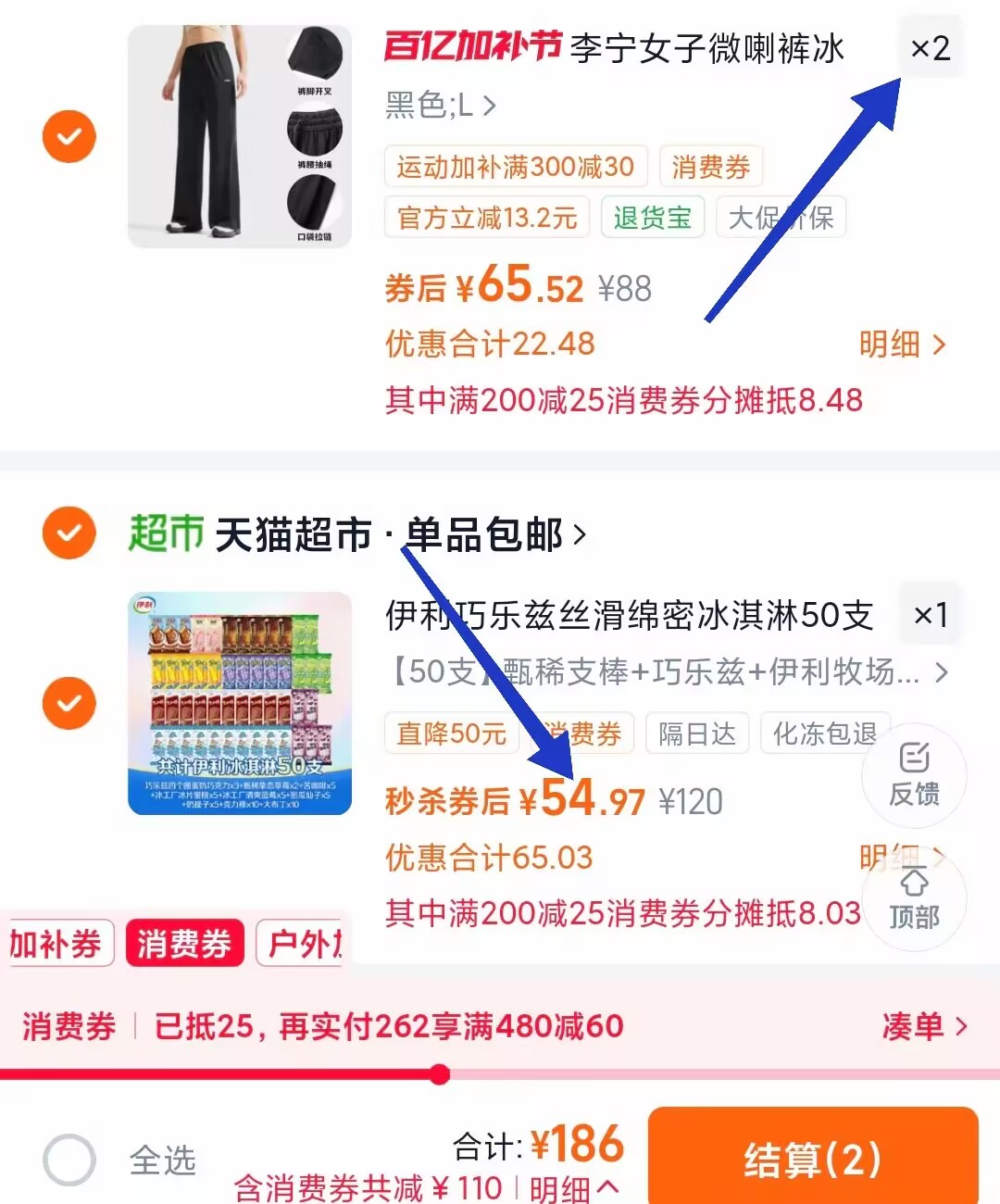Jump back to top with 顶部
Image resolution: width=1000 pixels, height=1204 pixels.
click(x=914, y=898)
